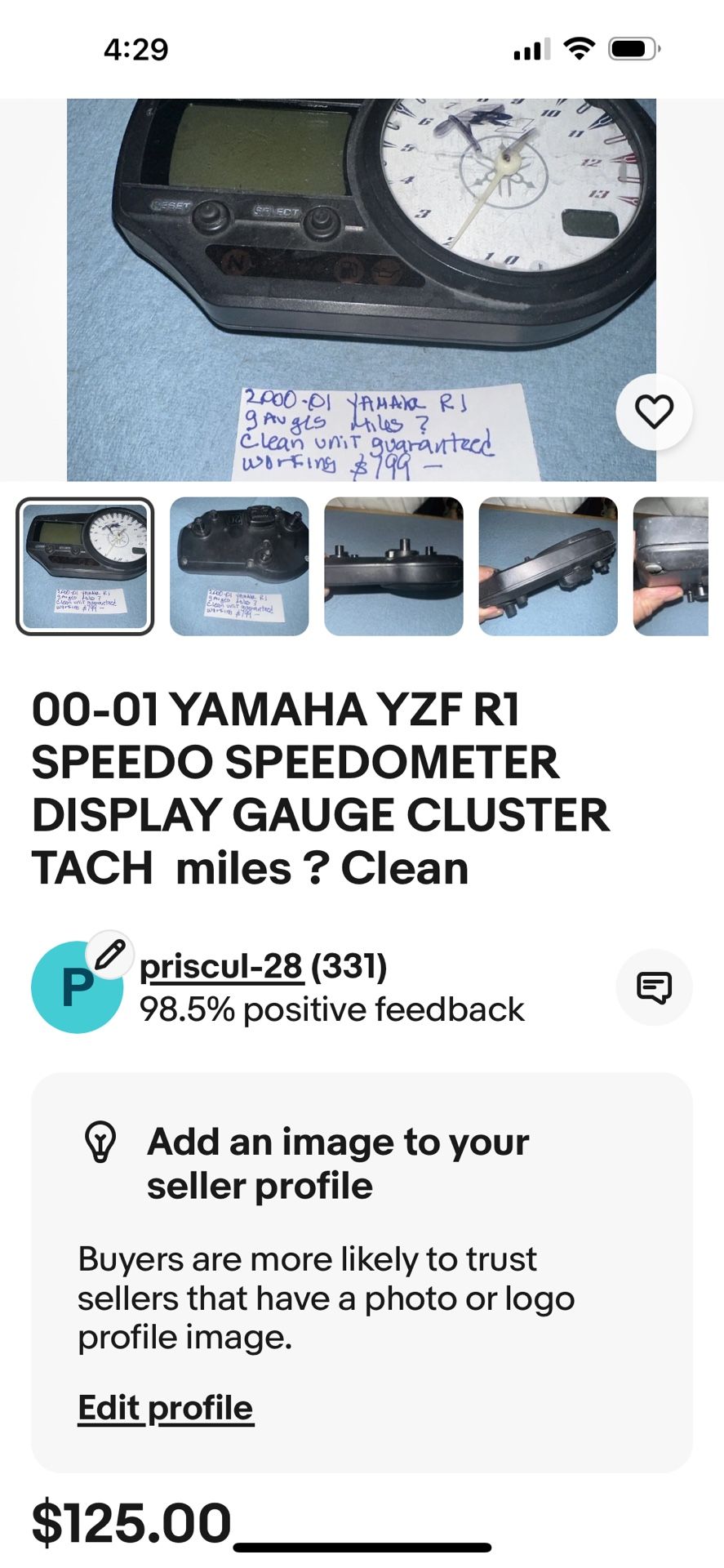The image size is (724, 1568).
Task: Open the message/chat icon next to seller
Action: 655,987
